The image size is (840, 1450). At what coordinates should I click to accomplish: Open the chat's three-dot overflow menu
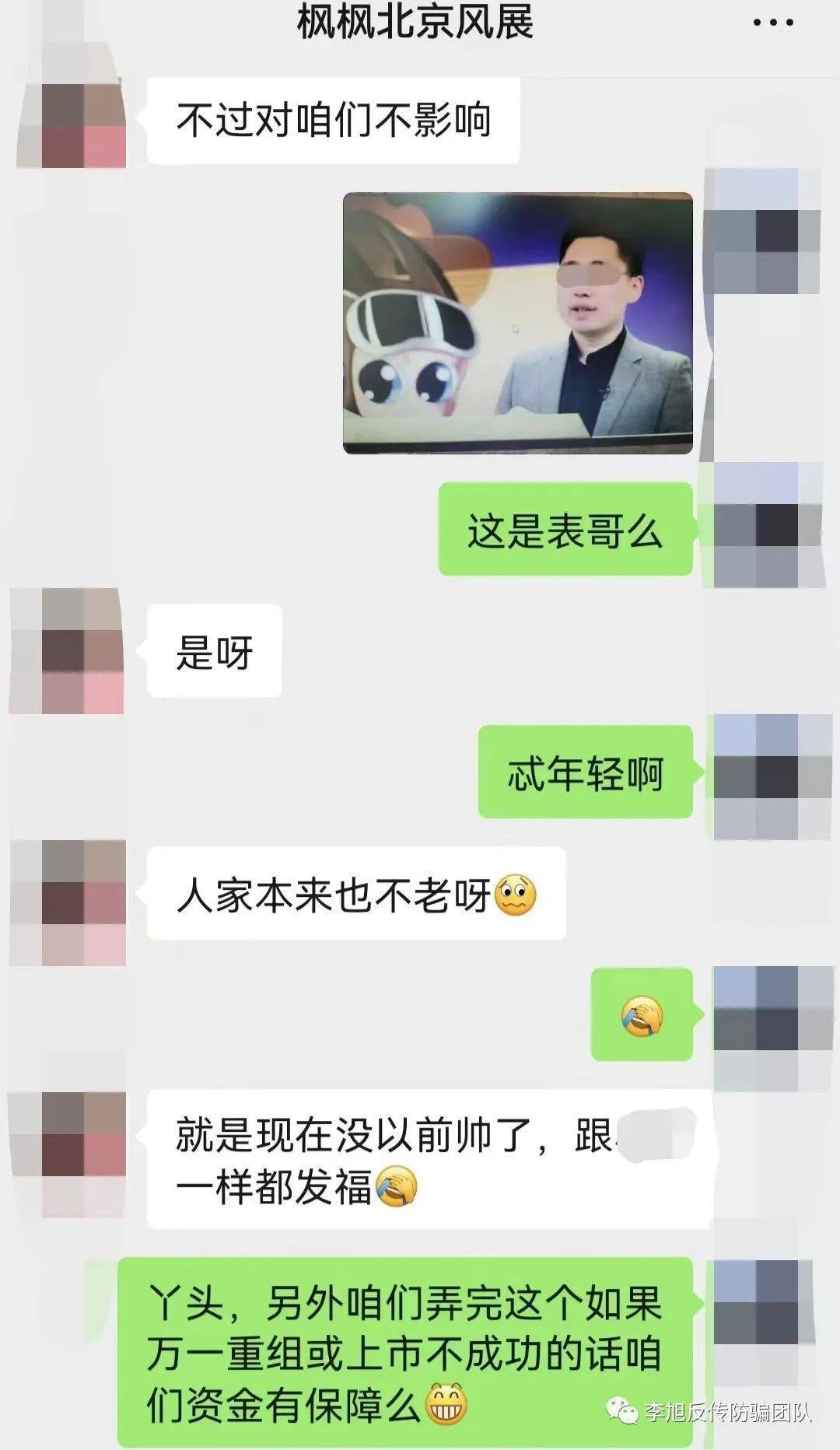[x=773, y=23]
